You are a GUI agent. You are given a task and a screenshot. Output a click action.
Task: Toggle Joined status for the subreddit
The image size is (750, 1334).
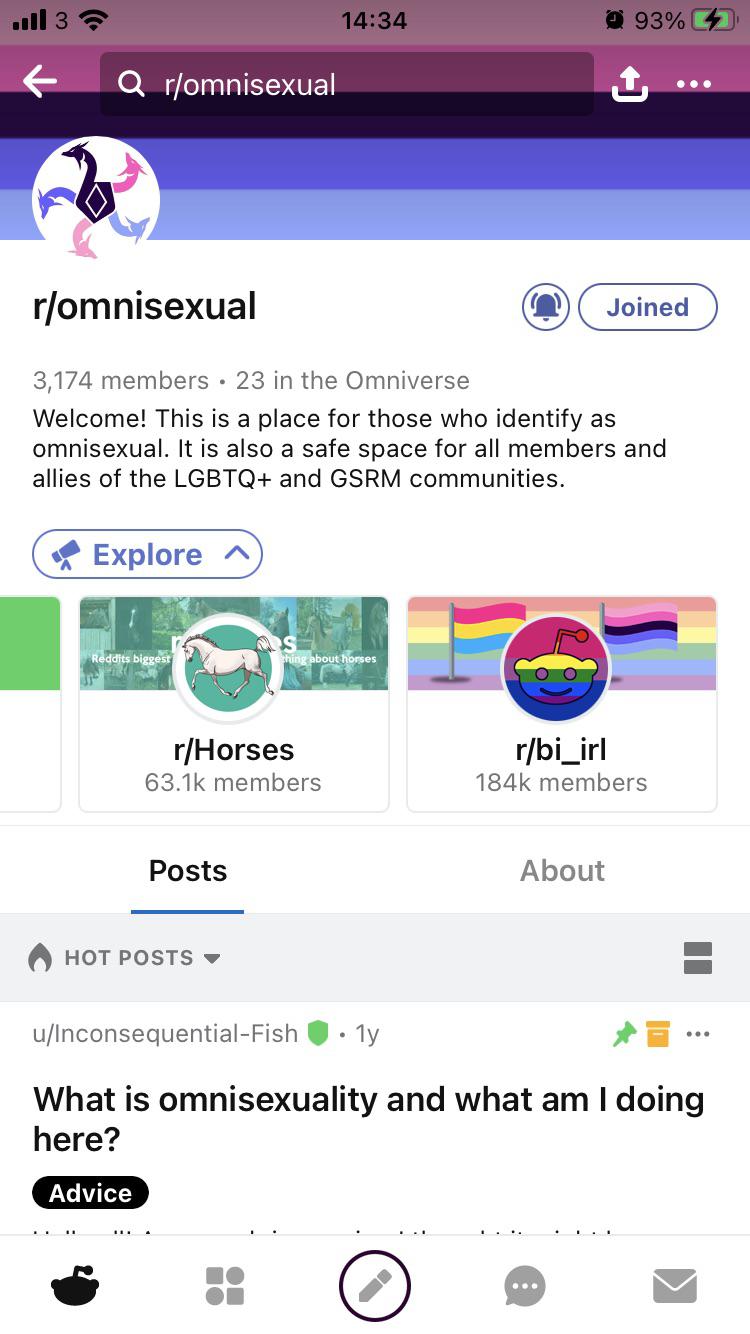(x=647, y=307)
